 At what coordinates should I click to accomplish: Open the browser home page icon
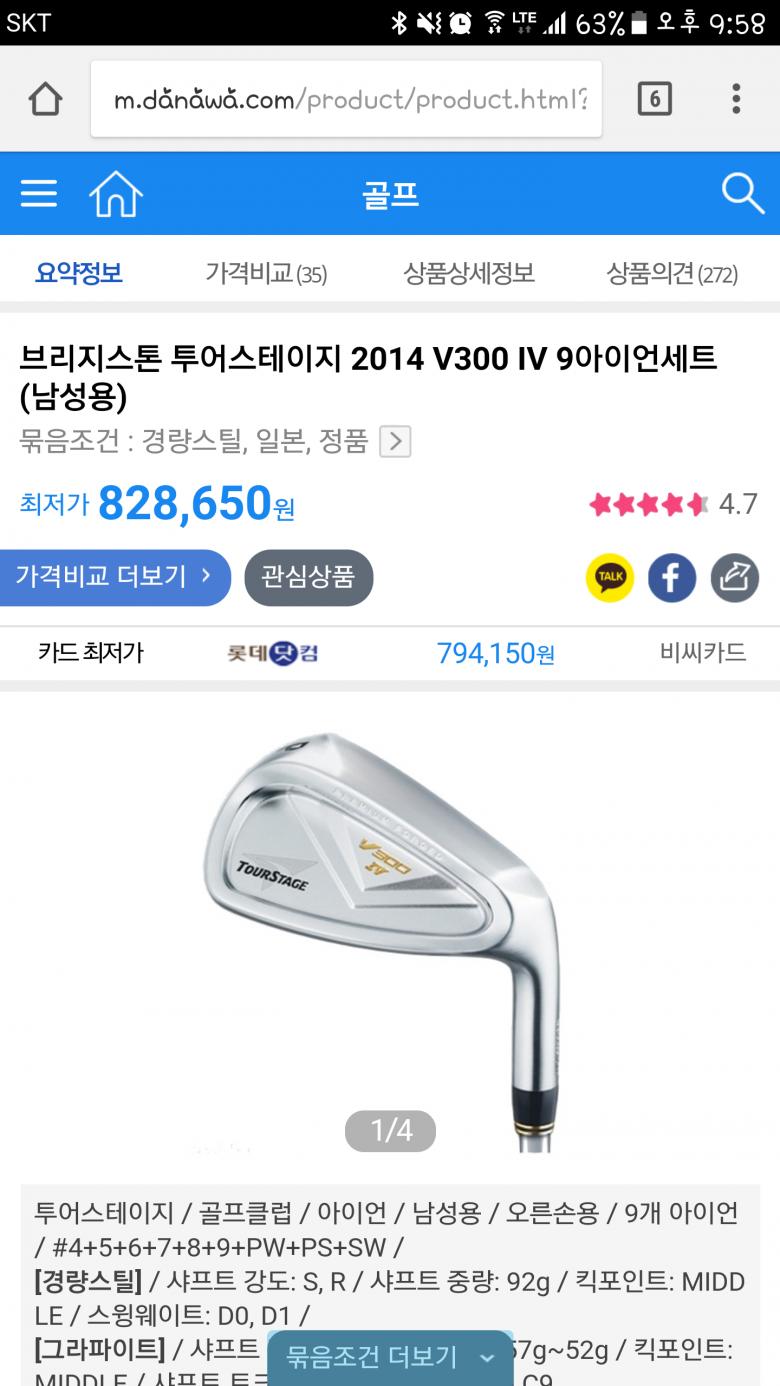(x=45, y=99)
